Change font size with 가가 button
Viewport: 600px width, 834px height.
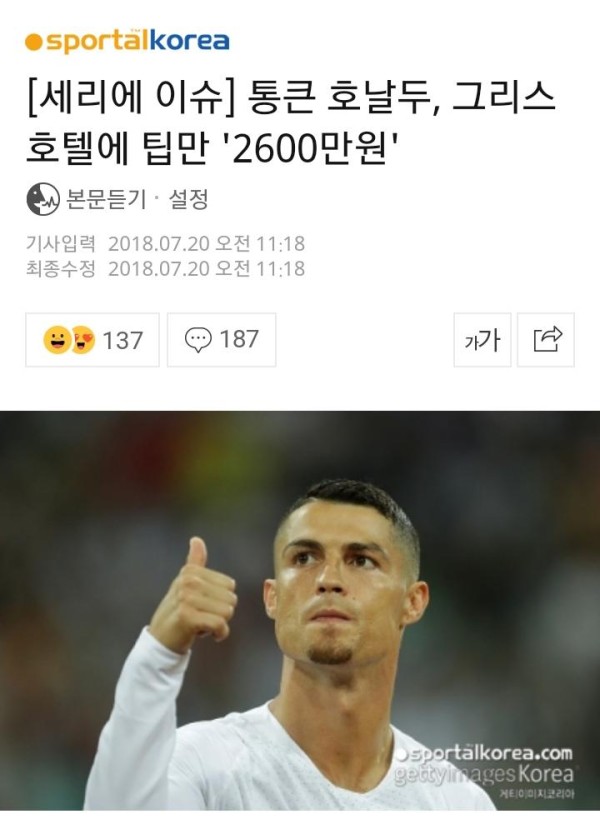(482, 340)
